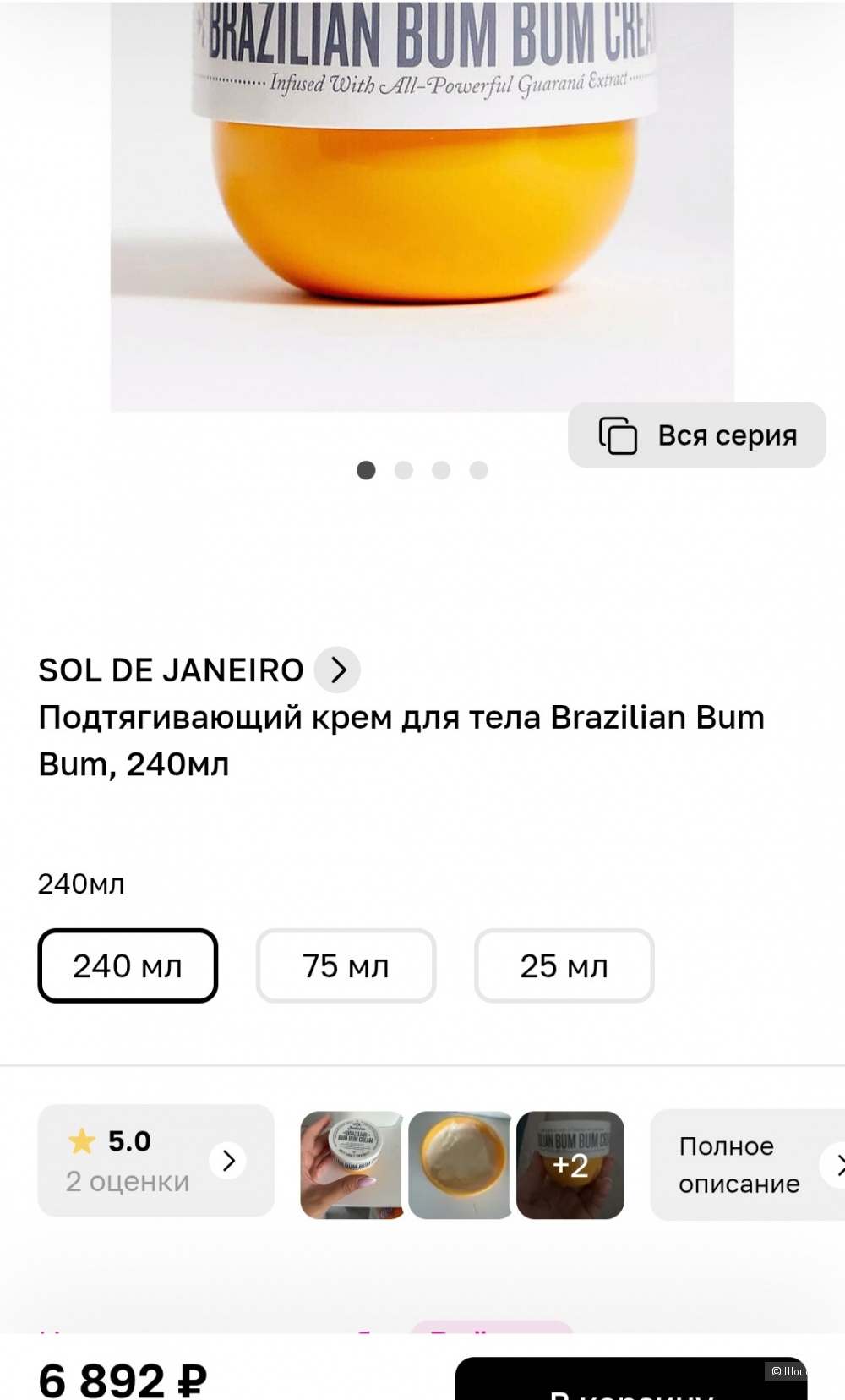
Task: Select the third slide position on the dot indicator
Action: click(441, 470)
